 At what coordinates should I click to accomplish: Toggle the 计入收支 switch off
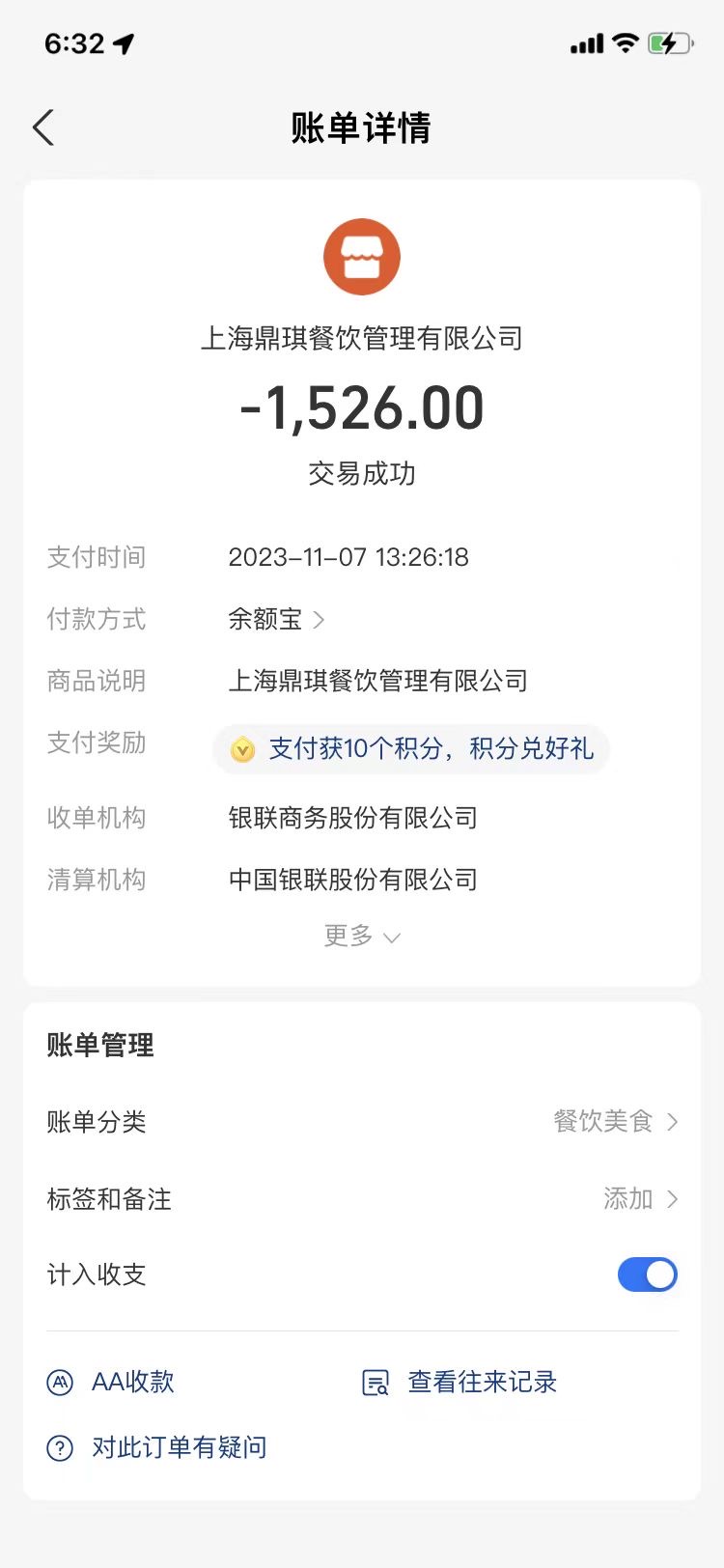648,1274
